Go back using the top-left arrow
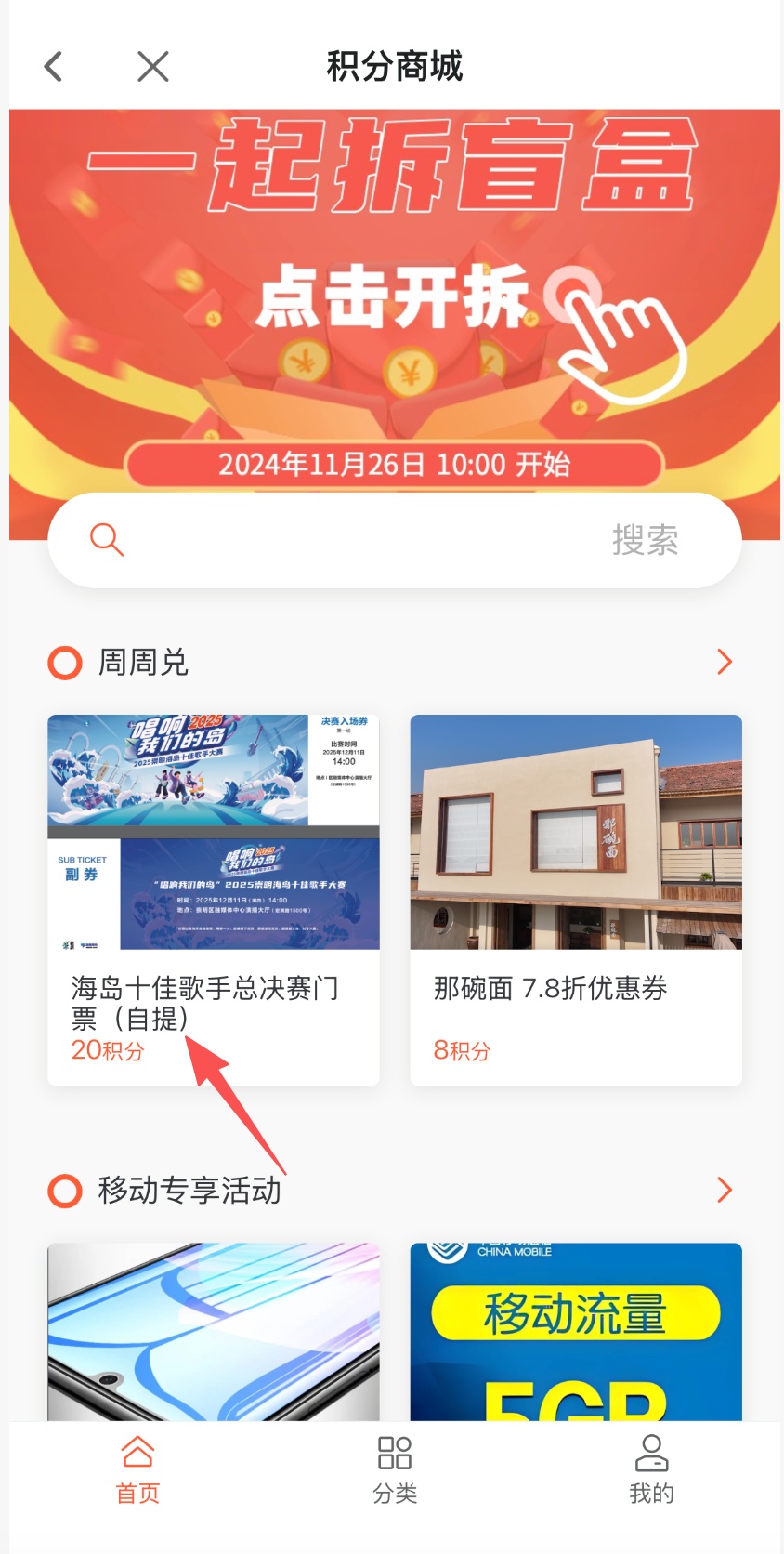 pos(54,67)
